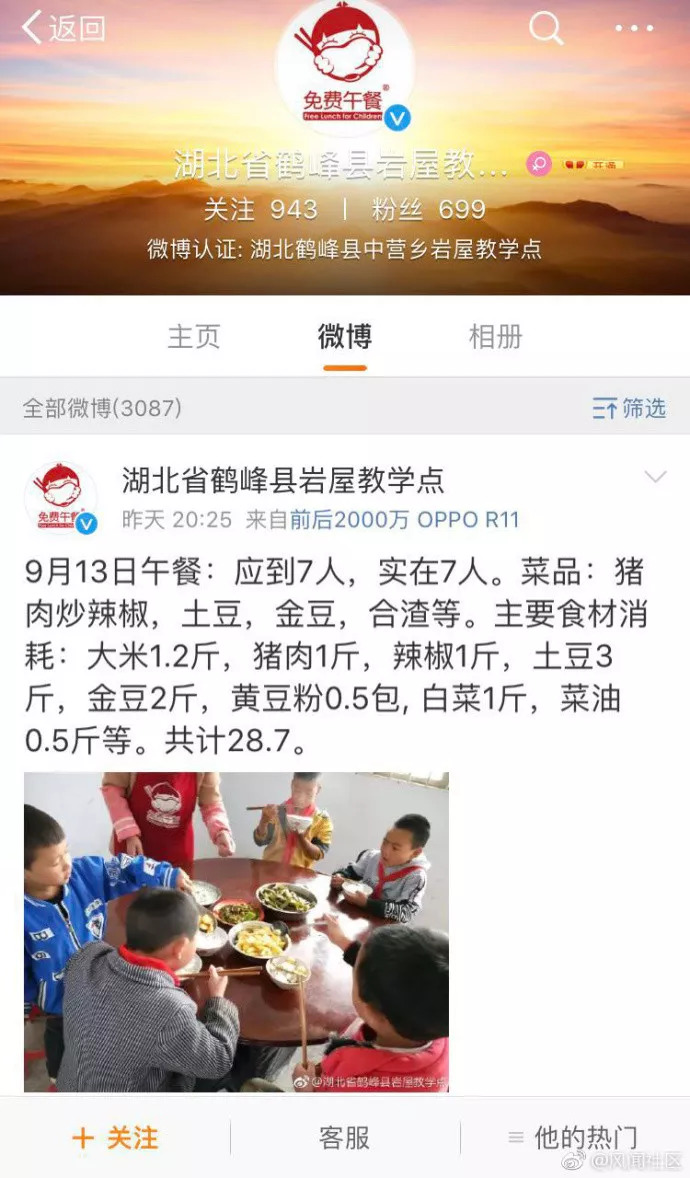Follow this account with 关注 button

pyautogui.click(x=115, y=1138)
